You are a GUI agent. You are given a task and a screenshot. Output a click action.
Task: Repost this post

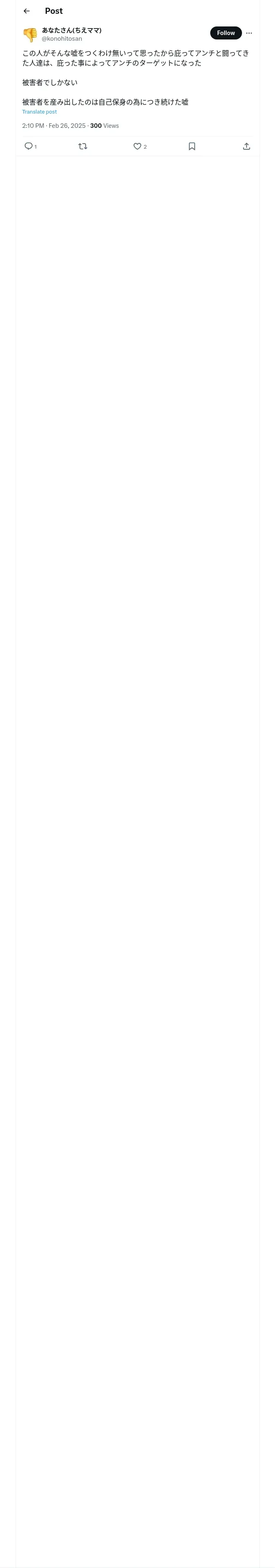pyautogui.click(x=83, y=146)
